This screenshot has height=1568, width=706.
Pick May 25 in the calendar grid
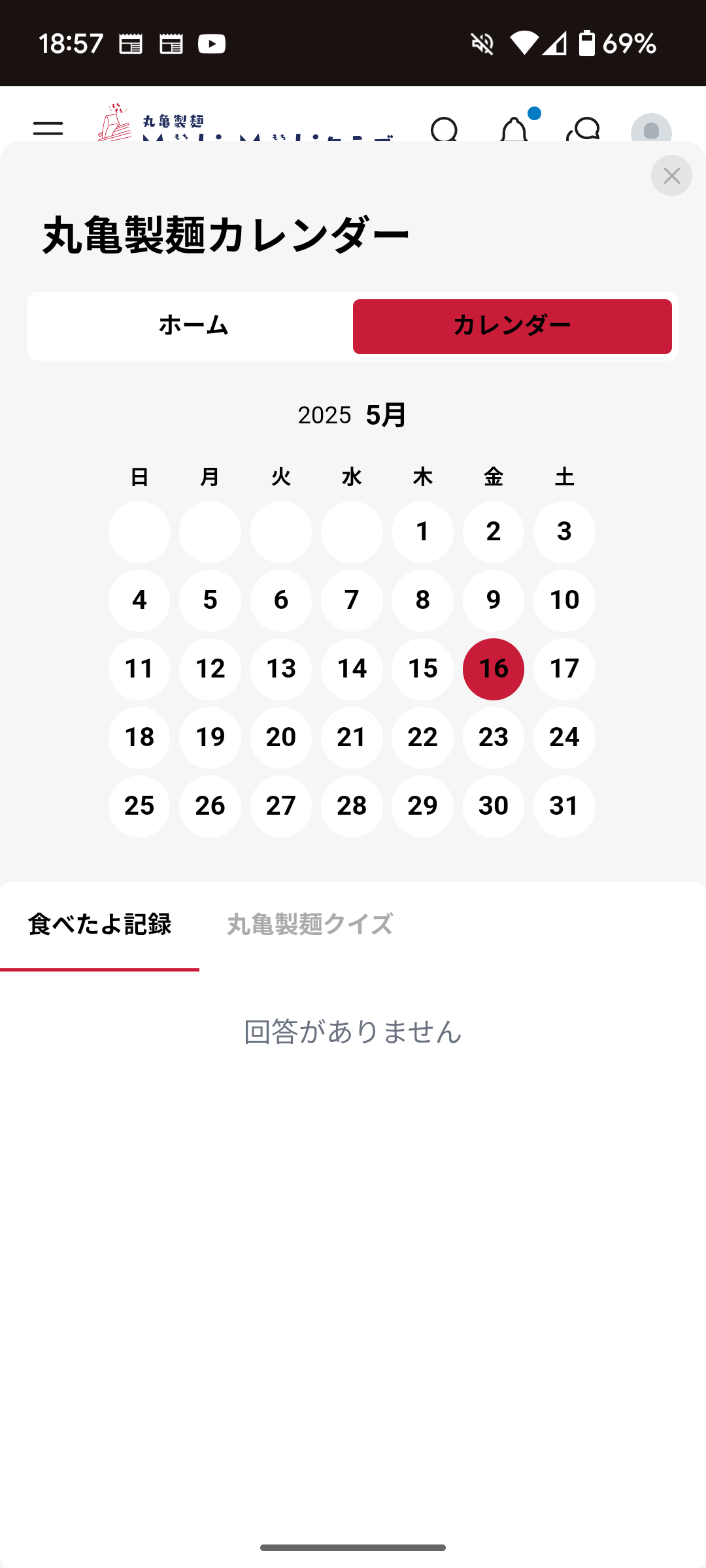point(139,806)
